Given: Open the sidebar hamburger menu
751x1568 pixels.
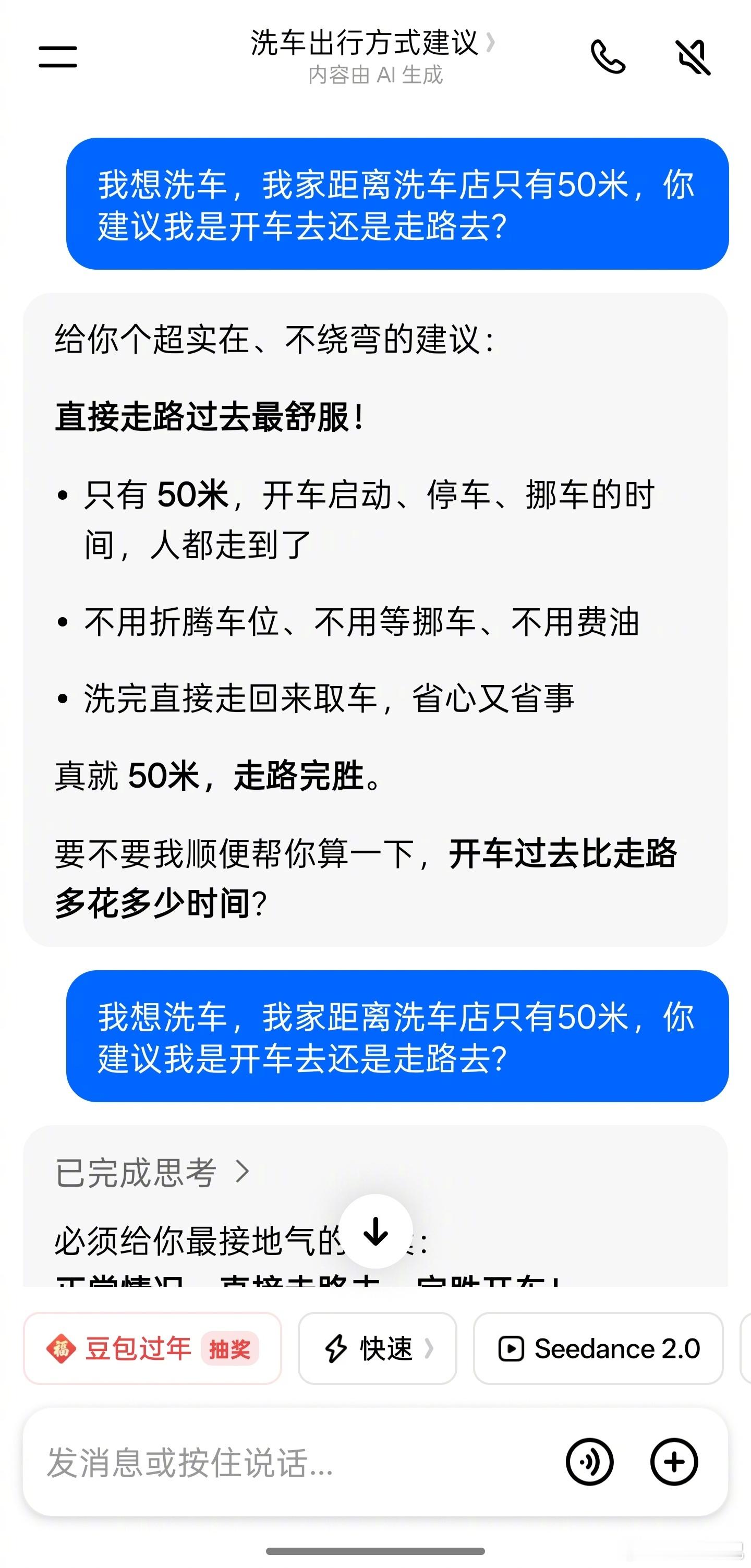Looking at the screenshot, I should (58, 56).
